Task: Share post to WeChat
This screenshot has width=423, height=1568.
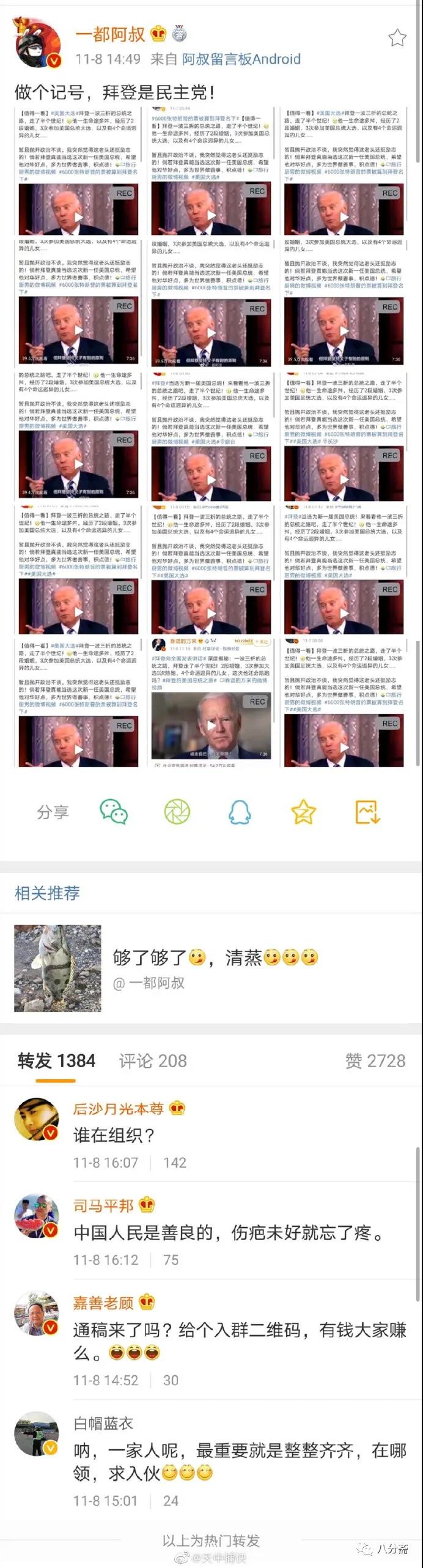Action: point(114,812)
